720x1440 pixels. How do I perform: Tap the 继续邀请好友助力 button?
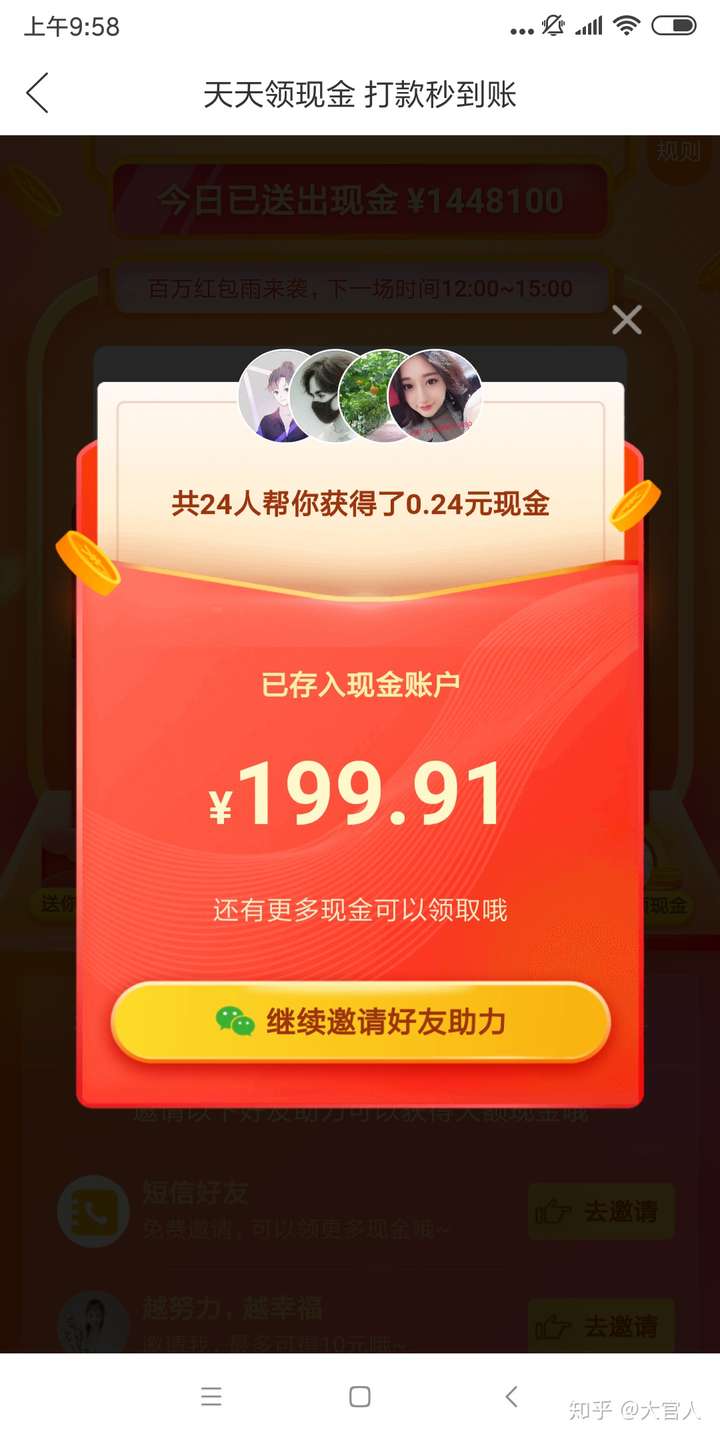point(360,1021)
